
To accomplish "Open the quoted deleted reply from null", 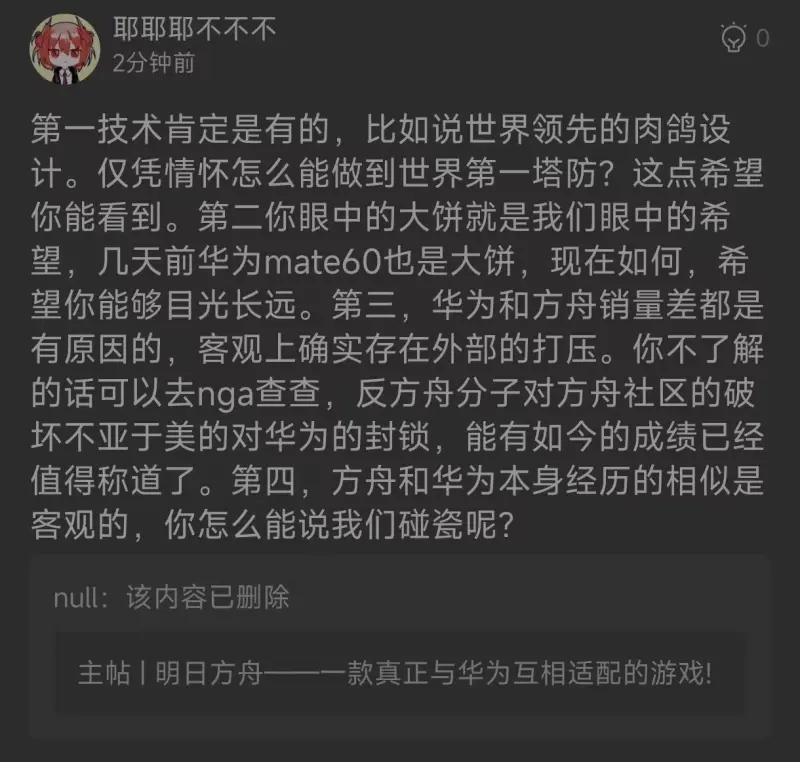I will pos(172,598).
